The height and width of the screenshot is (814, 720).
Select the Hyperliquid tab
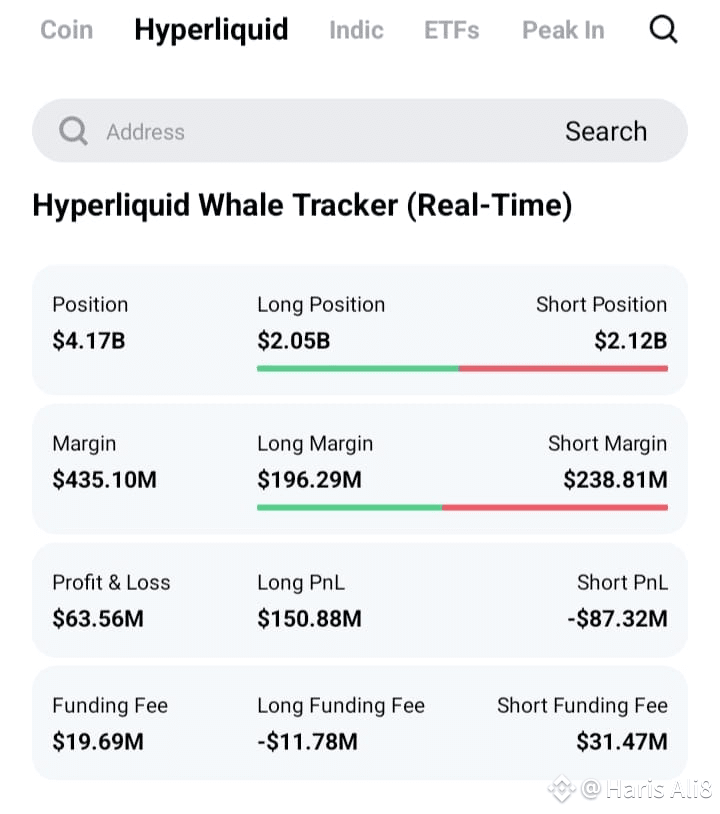point(211,30)
